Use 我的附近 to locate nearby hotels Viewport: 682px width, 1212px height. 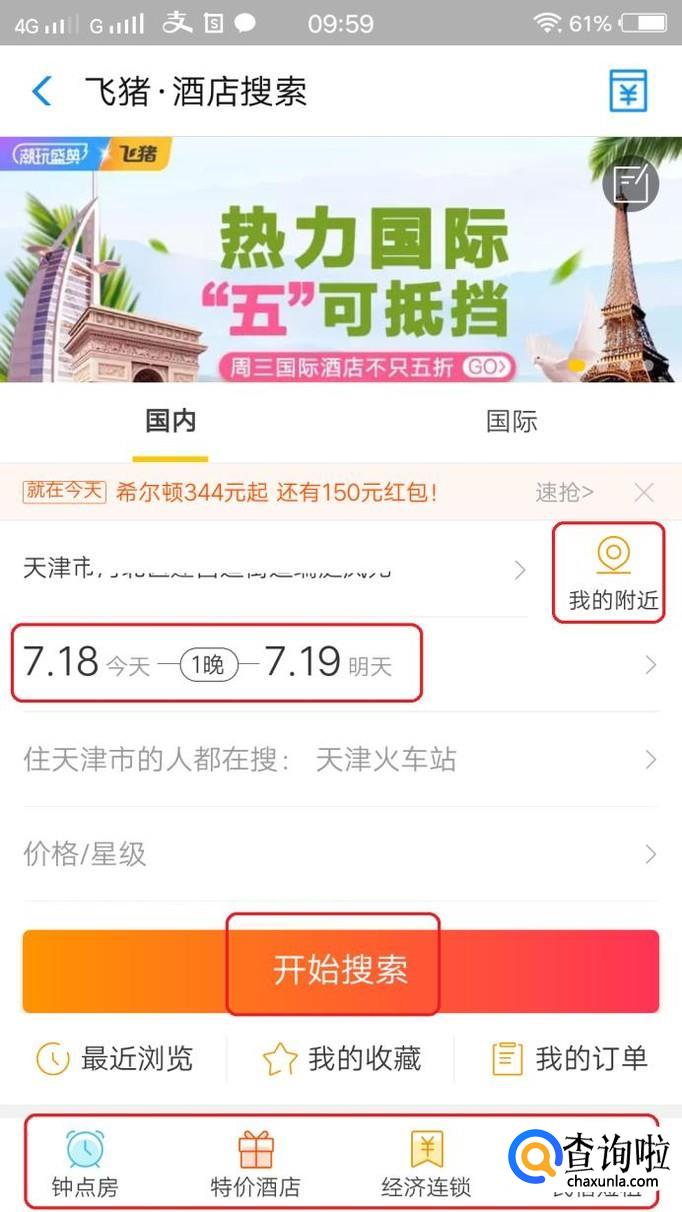[613, 573]
